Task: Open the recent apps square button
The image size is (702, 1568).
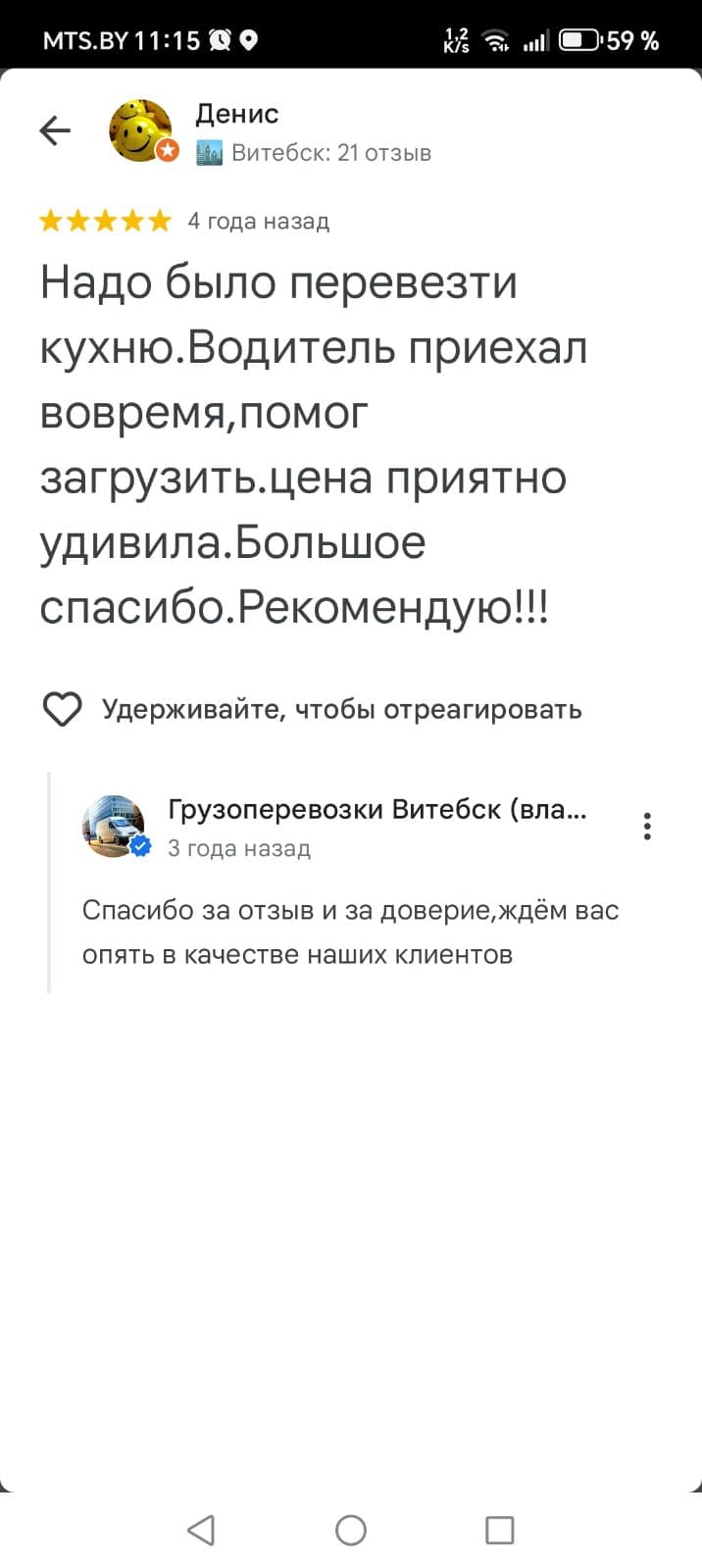Action: [x=500, y=1530]
